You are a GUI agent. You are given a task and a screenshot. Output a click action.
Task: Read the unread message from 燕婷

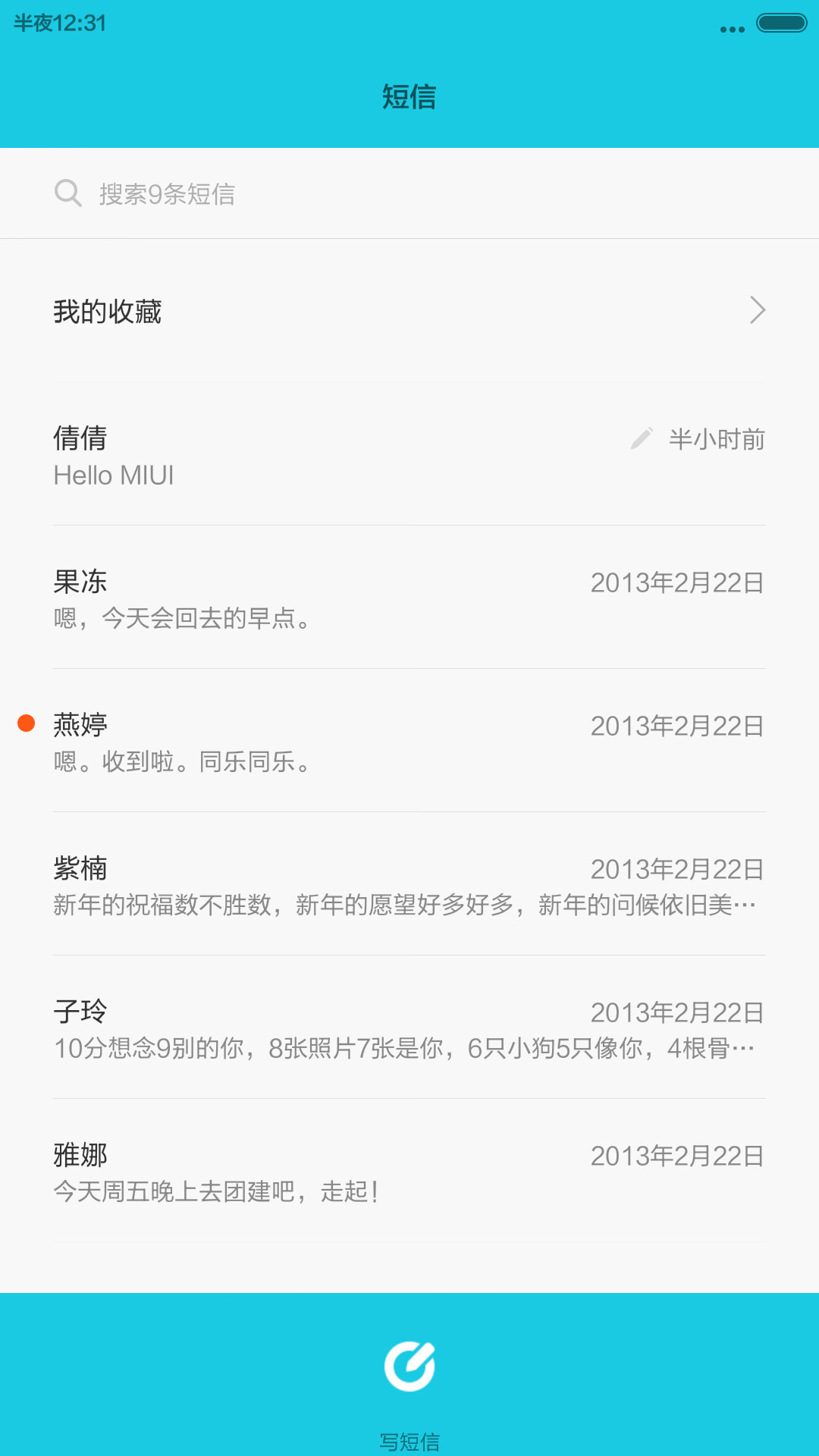(409, 741)
